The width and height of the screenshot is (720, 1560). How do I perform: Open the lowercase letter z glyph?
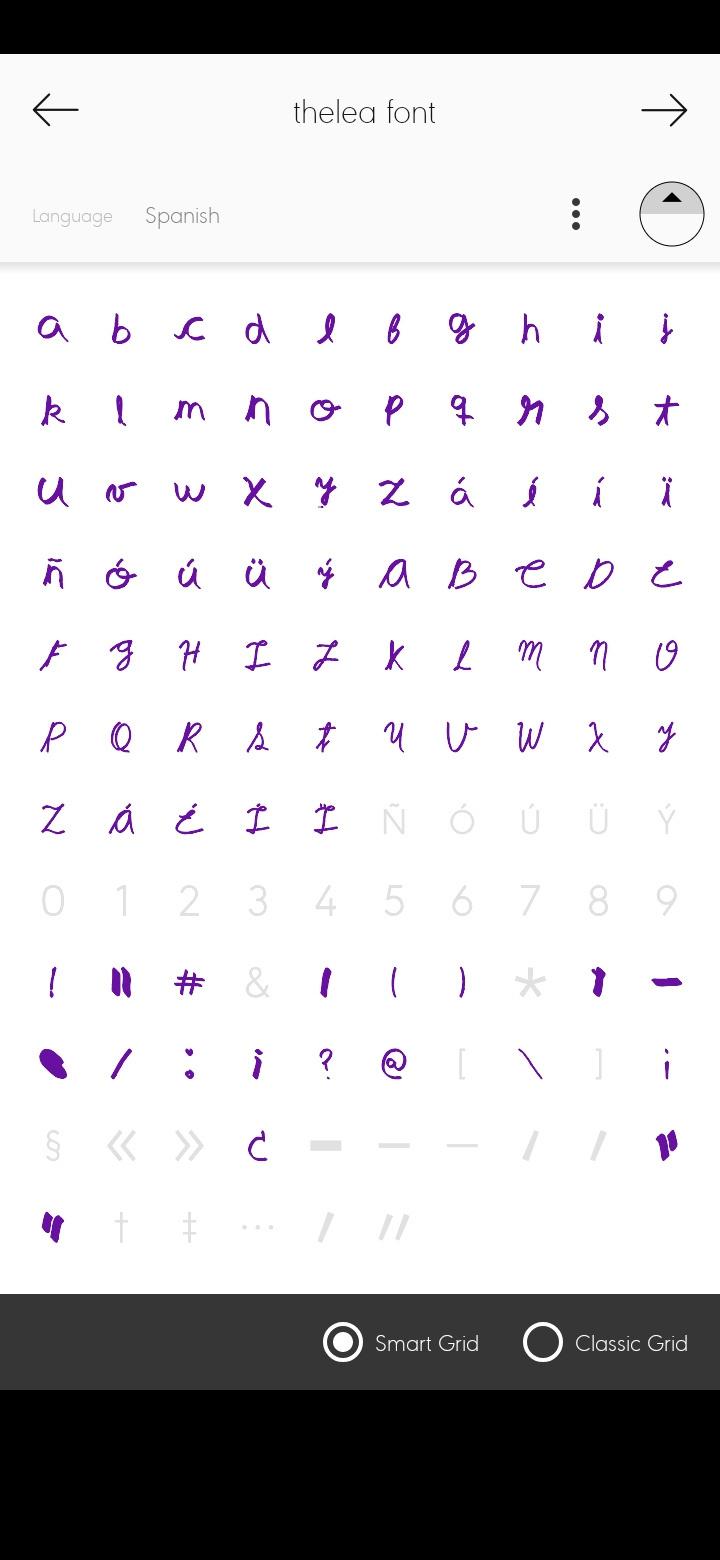click(x=394, y=492)
